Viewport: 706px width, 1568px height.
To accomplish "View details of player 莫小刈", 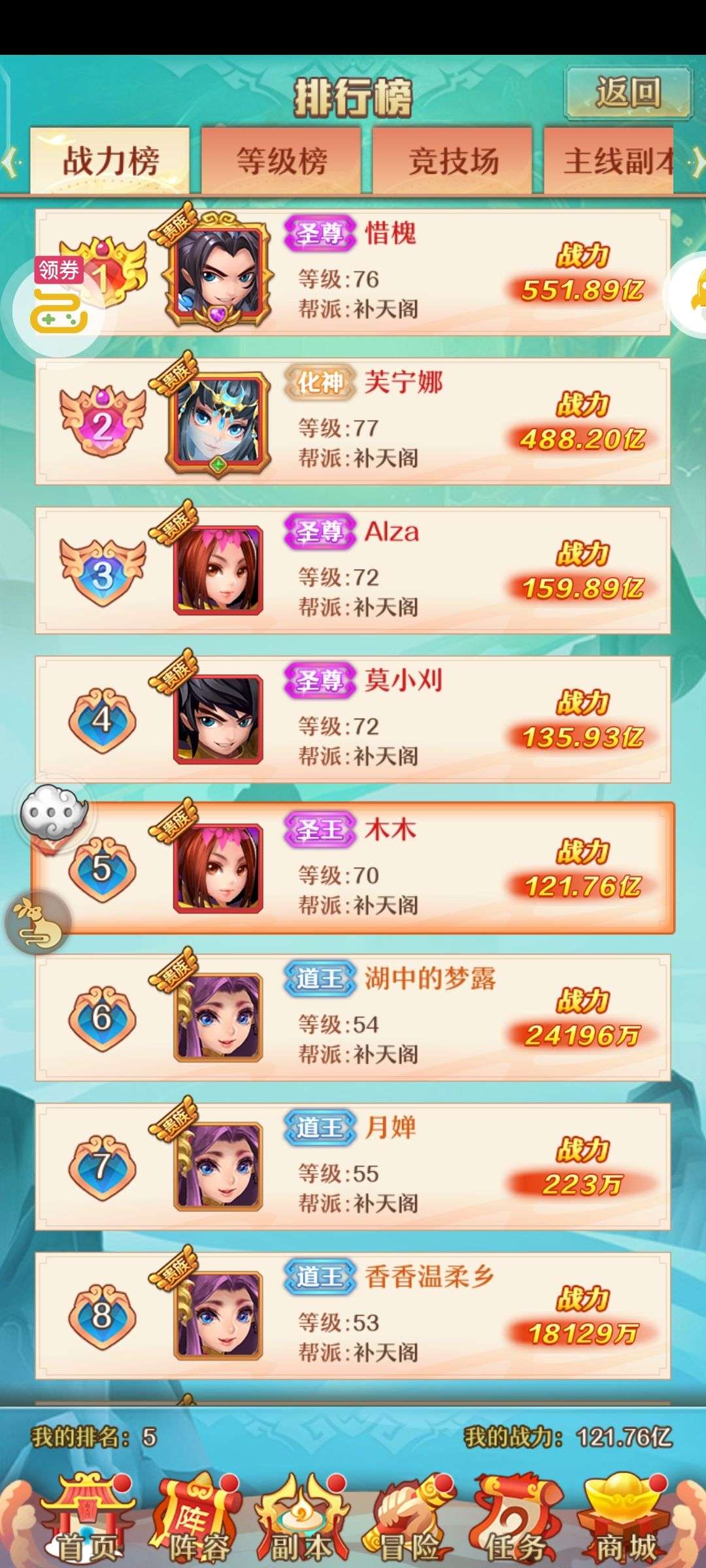I will 353,719.
